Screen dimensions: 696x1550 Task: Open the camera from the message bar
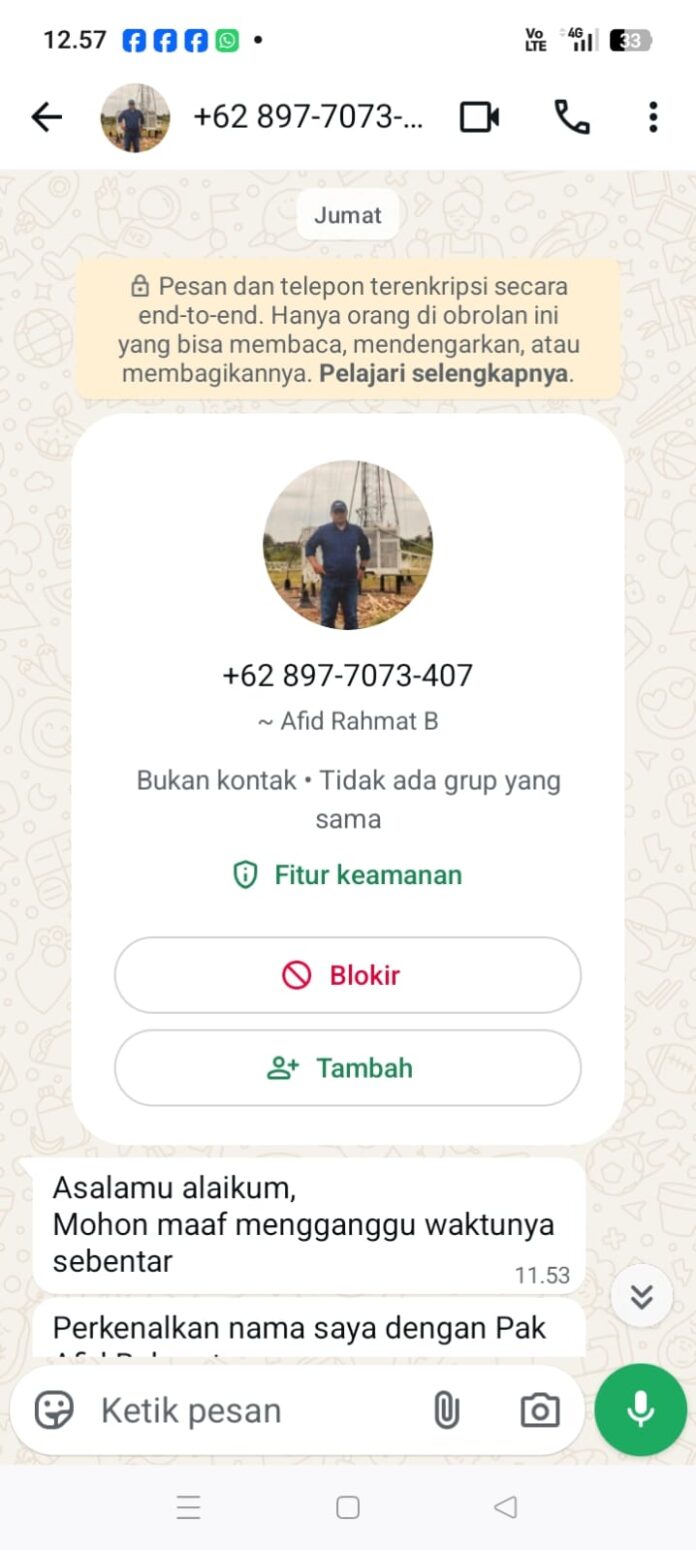coord(540,1411)
